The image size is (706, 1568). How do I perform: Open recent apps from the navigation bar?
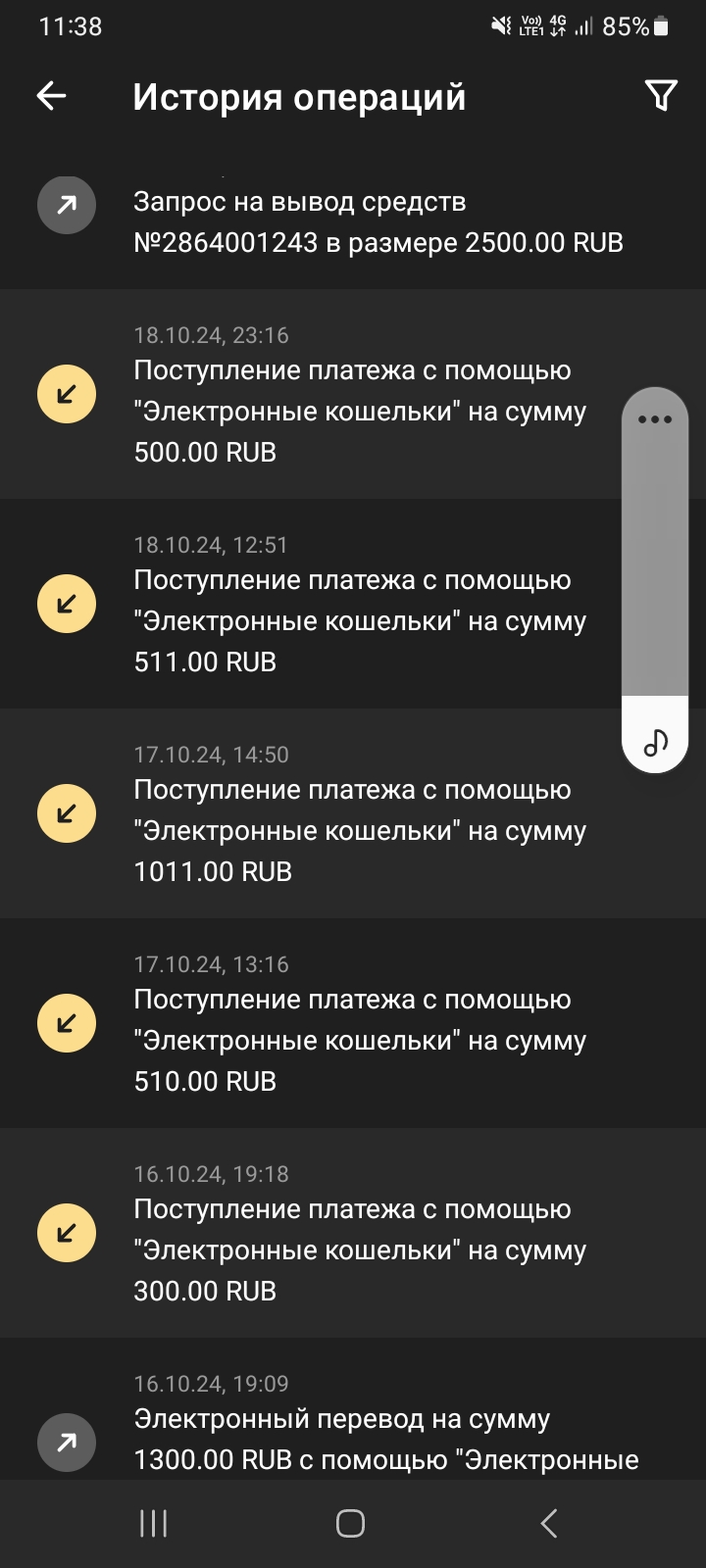tap(154, 1523)
